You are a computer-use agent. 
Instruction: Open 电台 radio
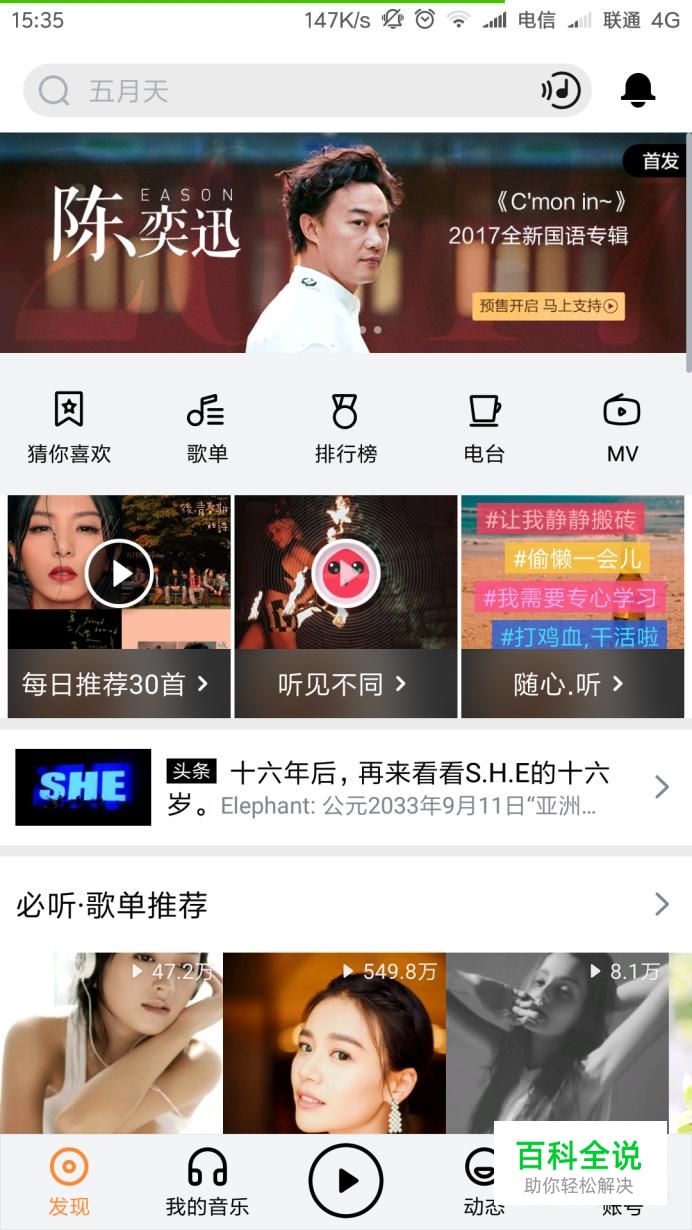point(484,427)
